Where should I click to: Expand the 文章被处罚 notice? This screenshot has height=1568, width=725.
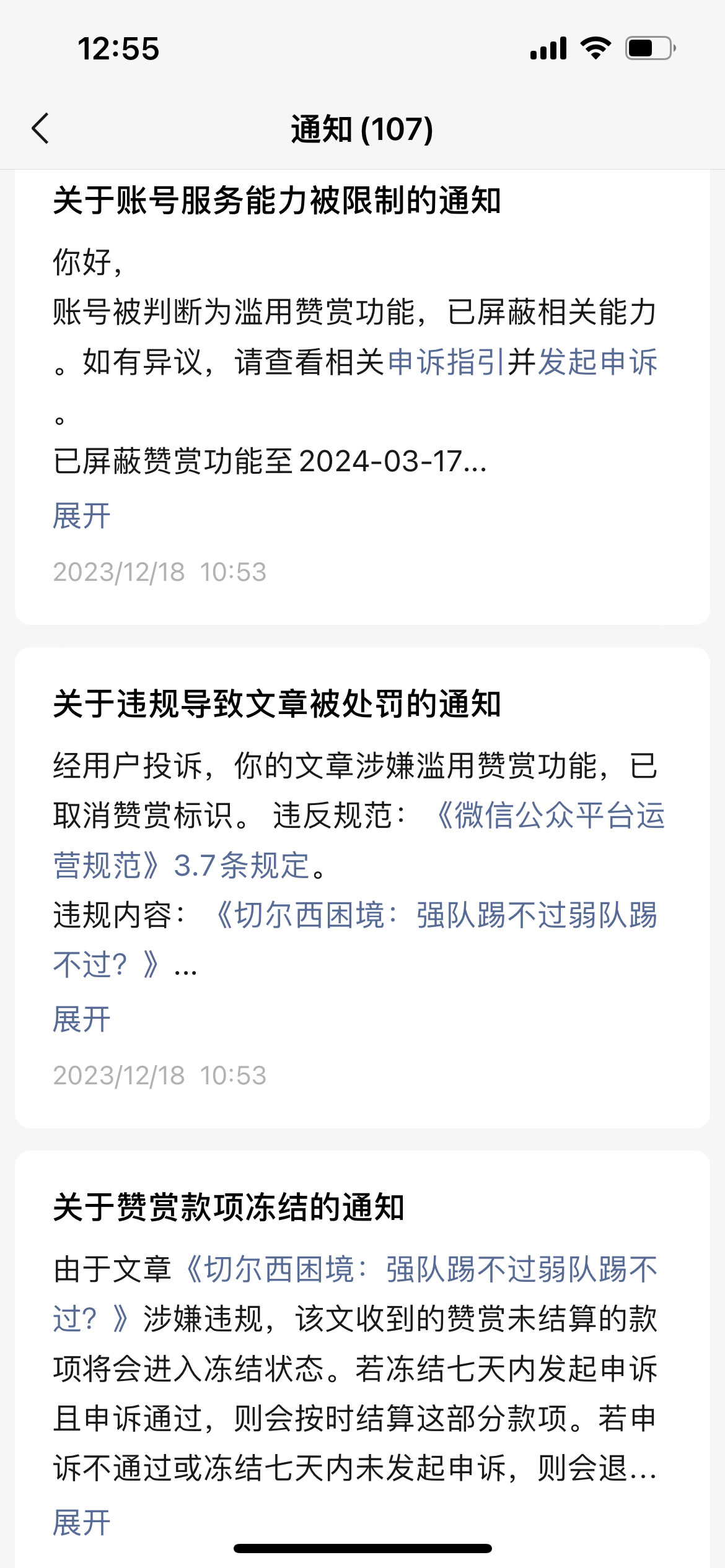click(x=82, y=1019)
